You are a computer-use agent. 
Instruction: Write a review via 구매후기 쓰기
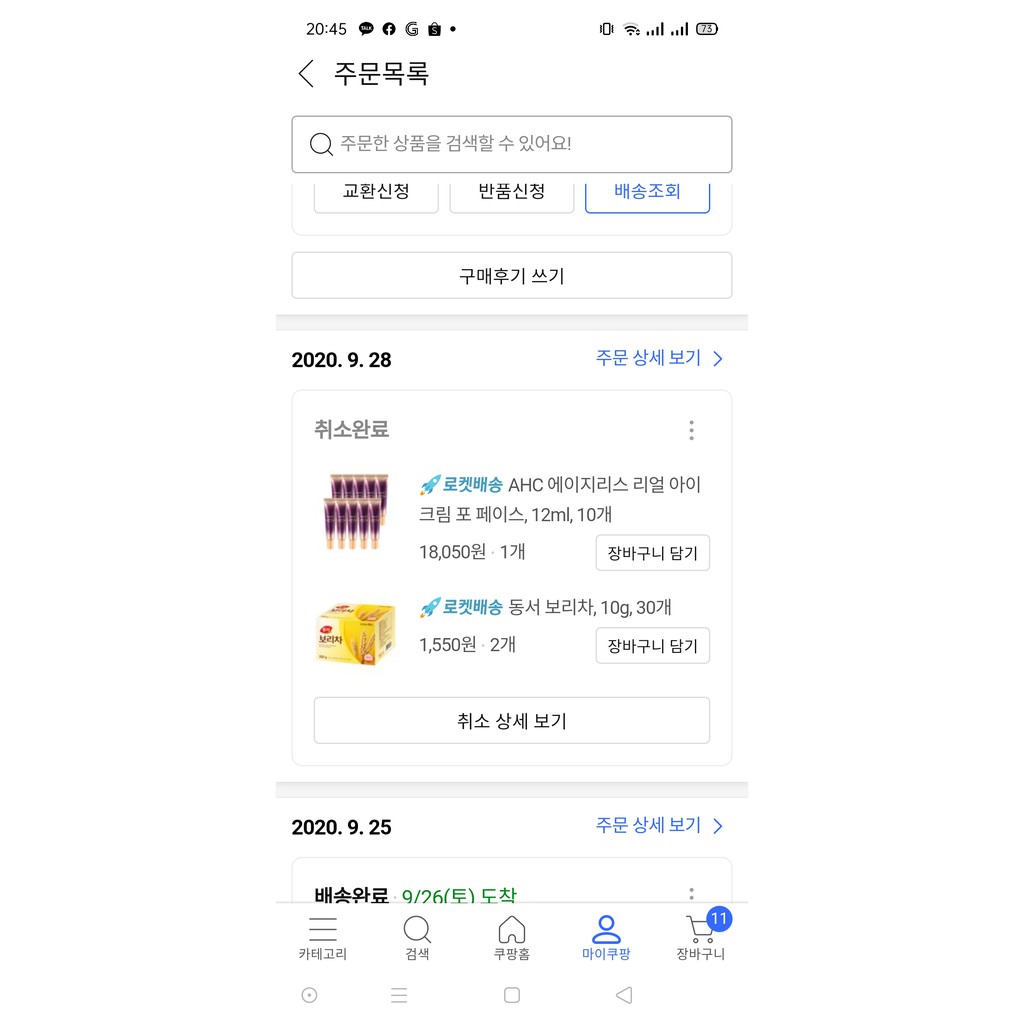coord(511,275)
